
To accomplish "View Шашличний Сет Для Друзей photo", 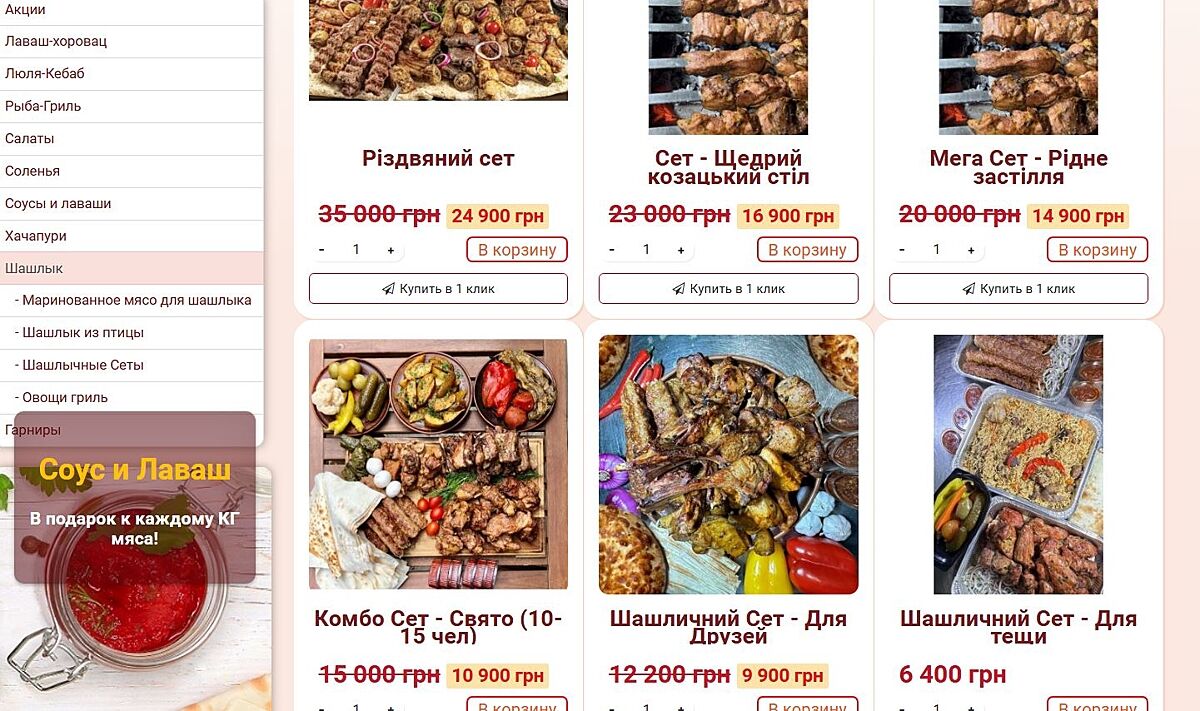I will click(728, 464).
